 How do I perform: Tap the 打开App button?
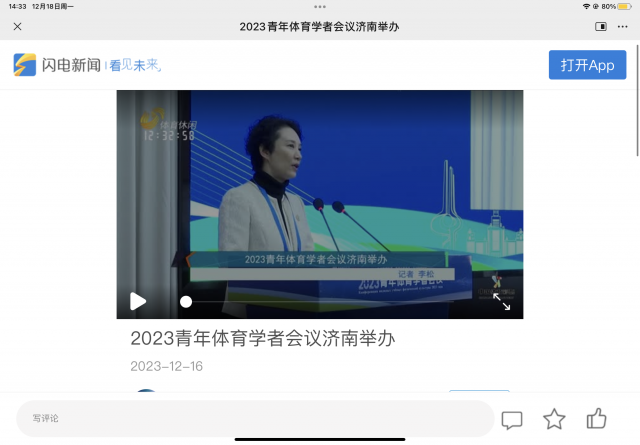587,65
